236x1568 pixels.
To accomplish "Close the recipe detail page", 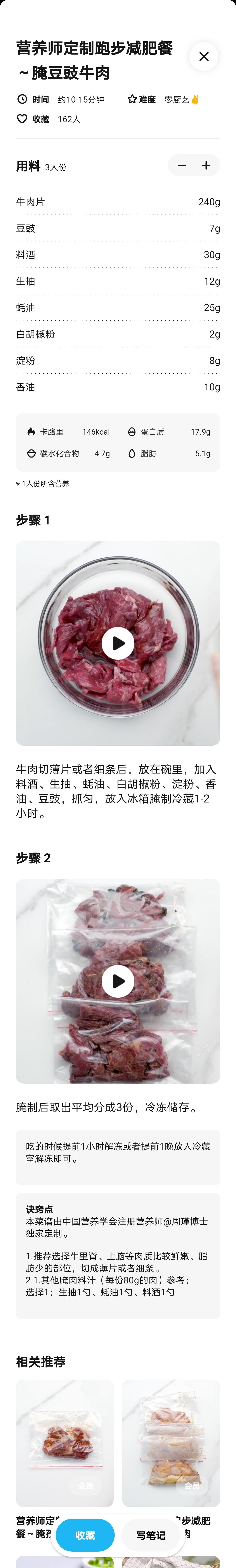I will click(x=204, y=57).
